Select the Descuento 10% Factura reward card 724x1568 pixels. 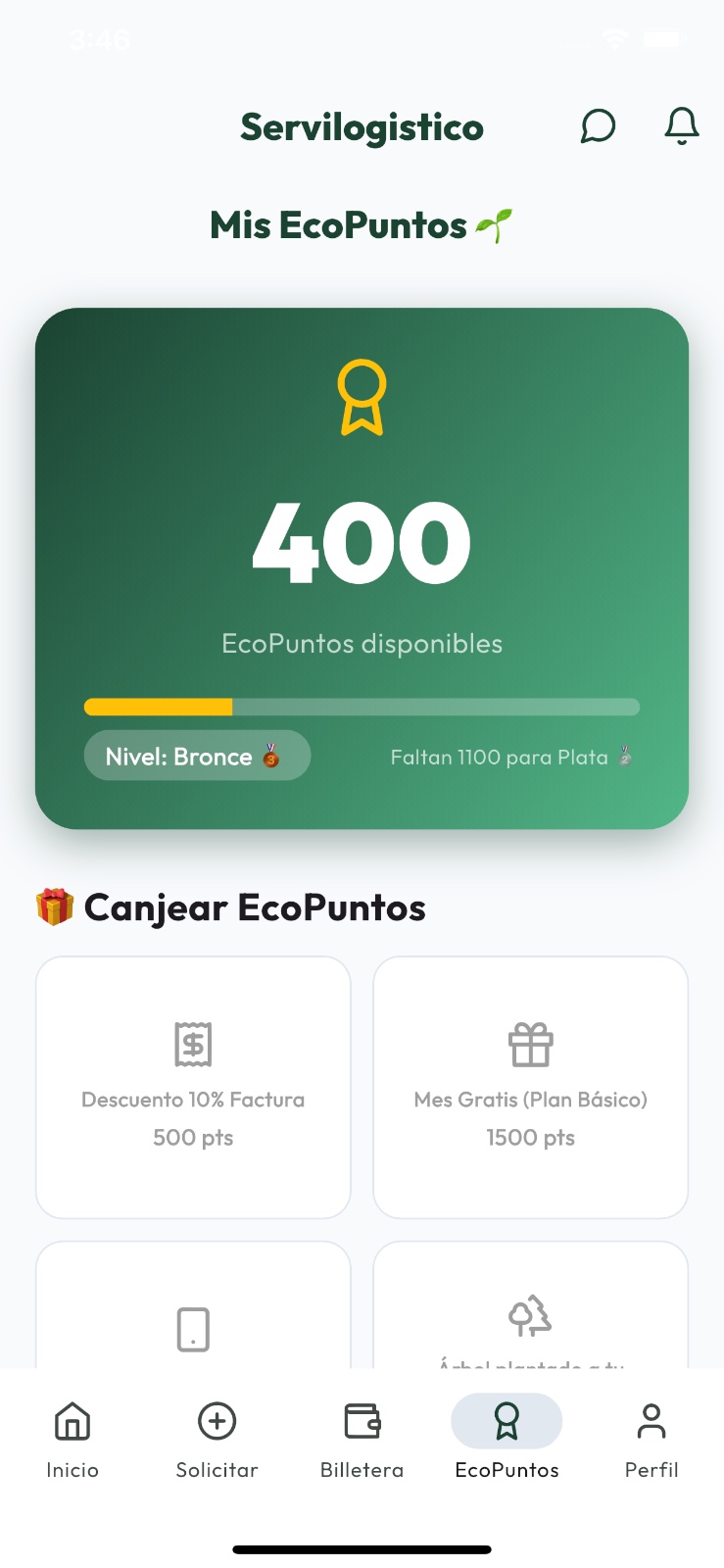193,1086
